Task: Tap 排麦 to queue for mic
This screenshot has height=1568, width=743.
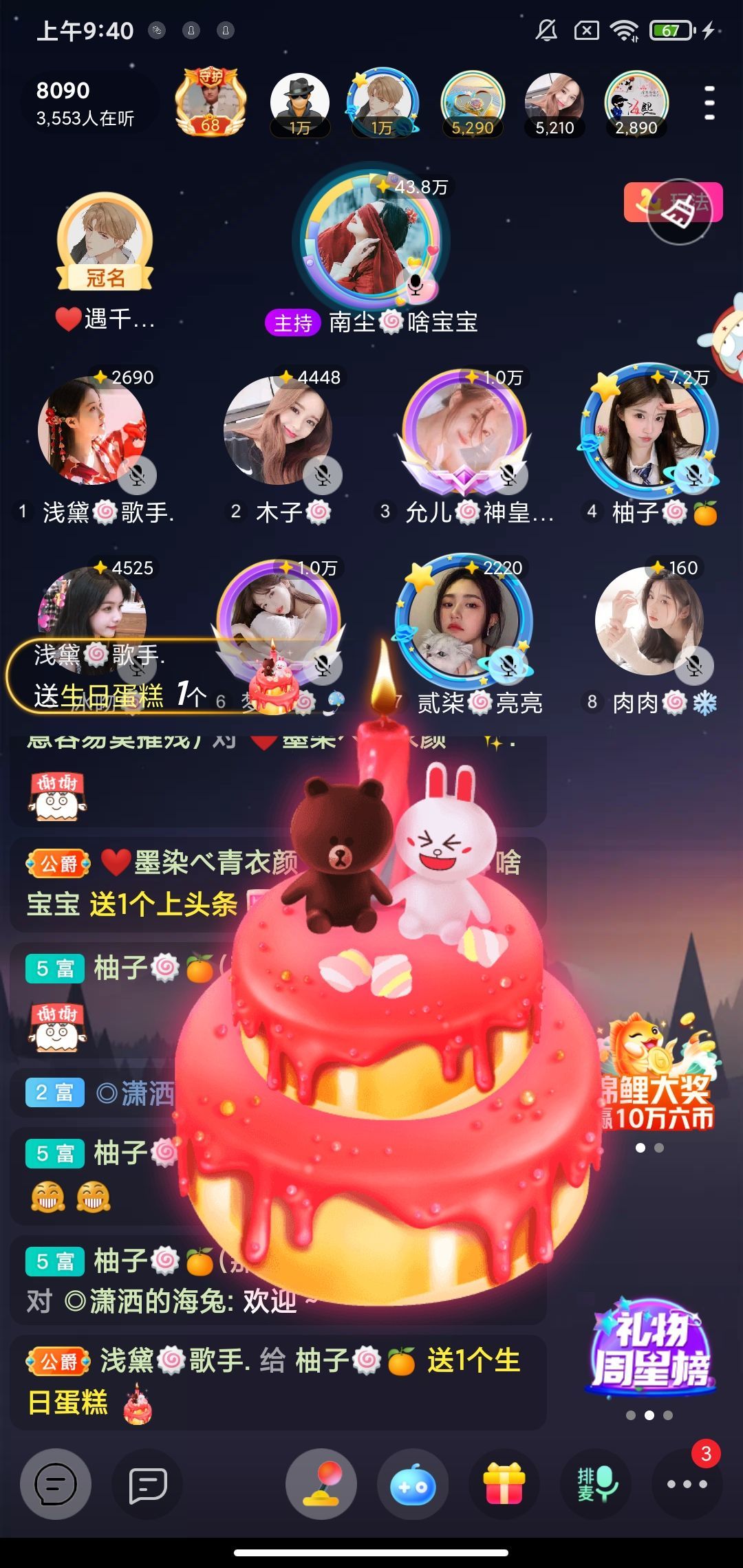Action: pyautogui.click(x=596, y=1484)
